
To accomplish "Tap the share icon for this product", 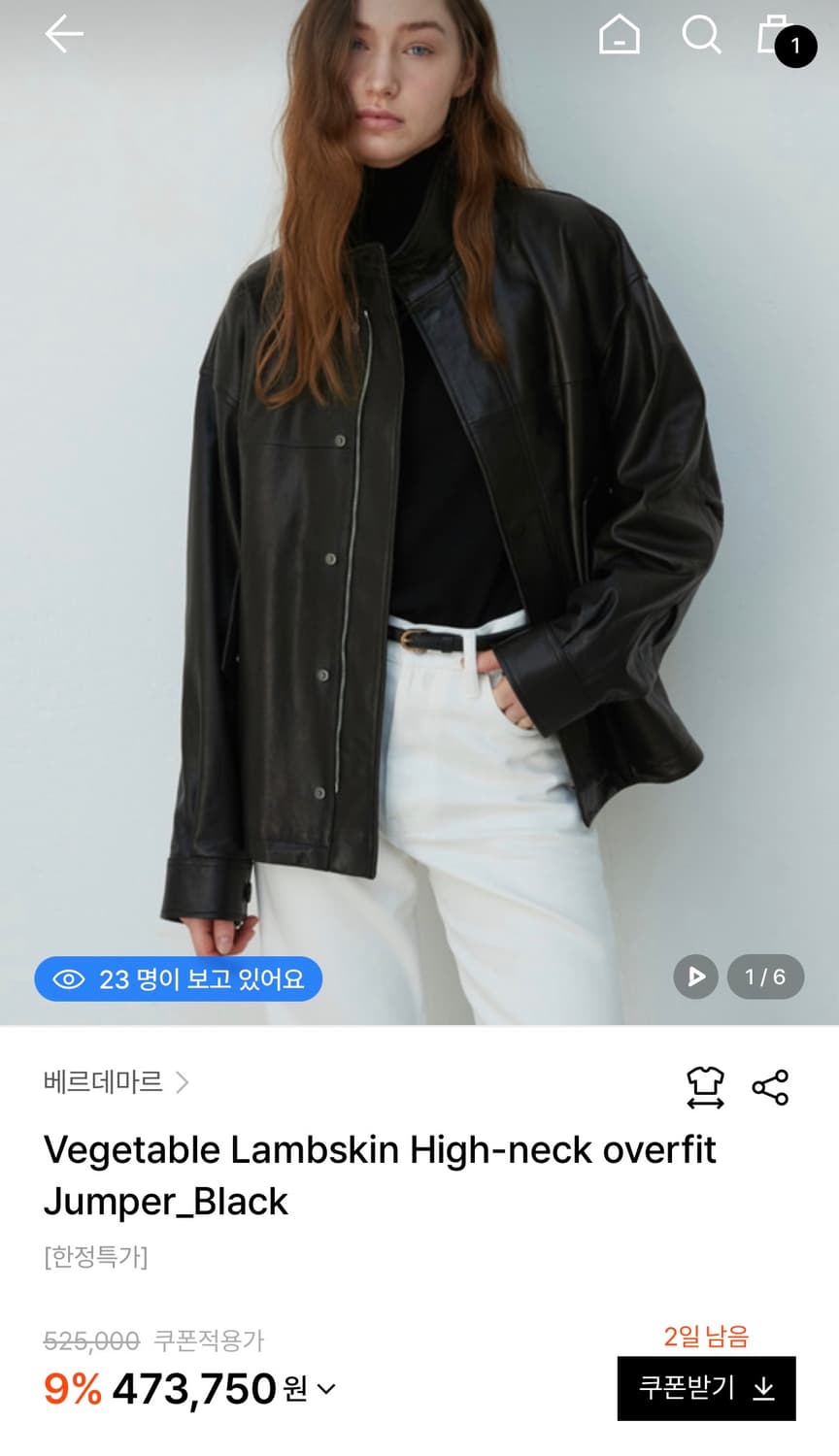I will 768,1089.
